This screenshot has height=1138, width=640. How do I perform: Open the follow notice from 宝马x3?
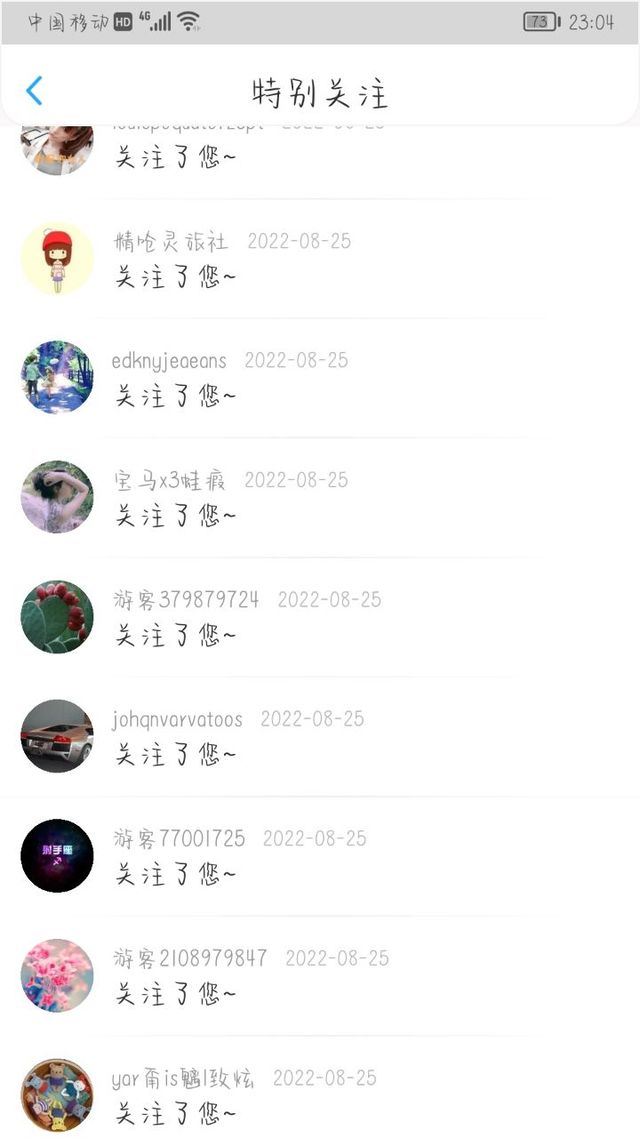320,497
